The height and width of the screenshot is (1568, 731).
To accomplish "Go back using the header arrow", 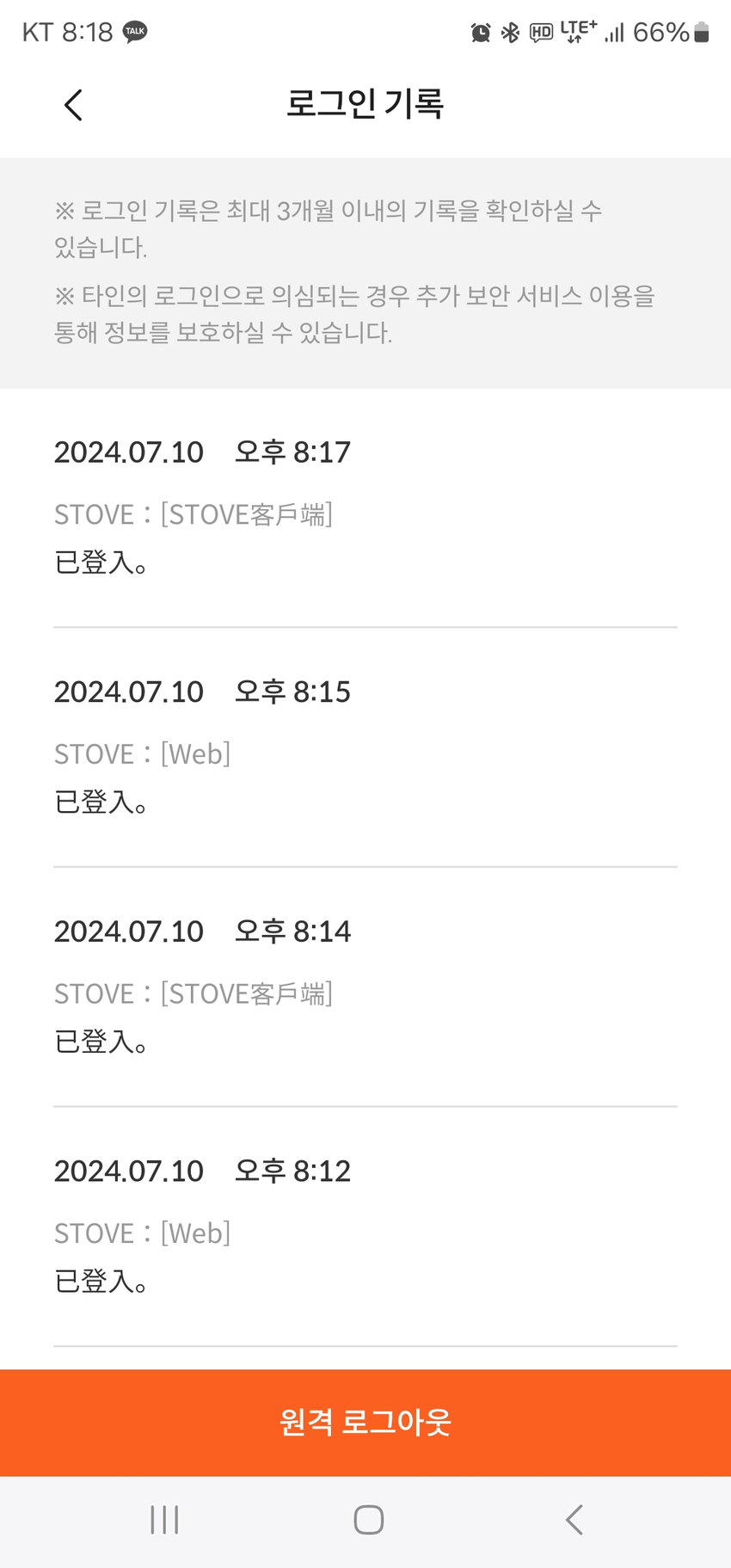I will [x=73, y=105].
